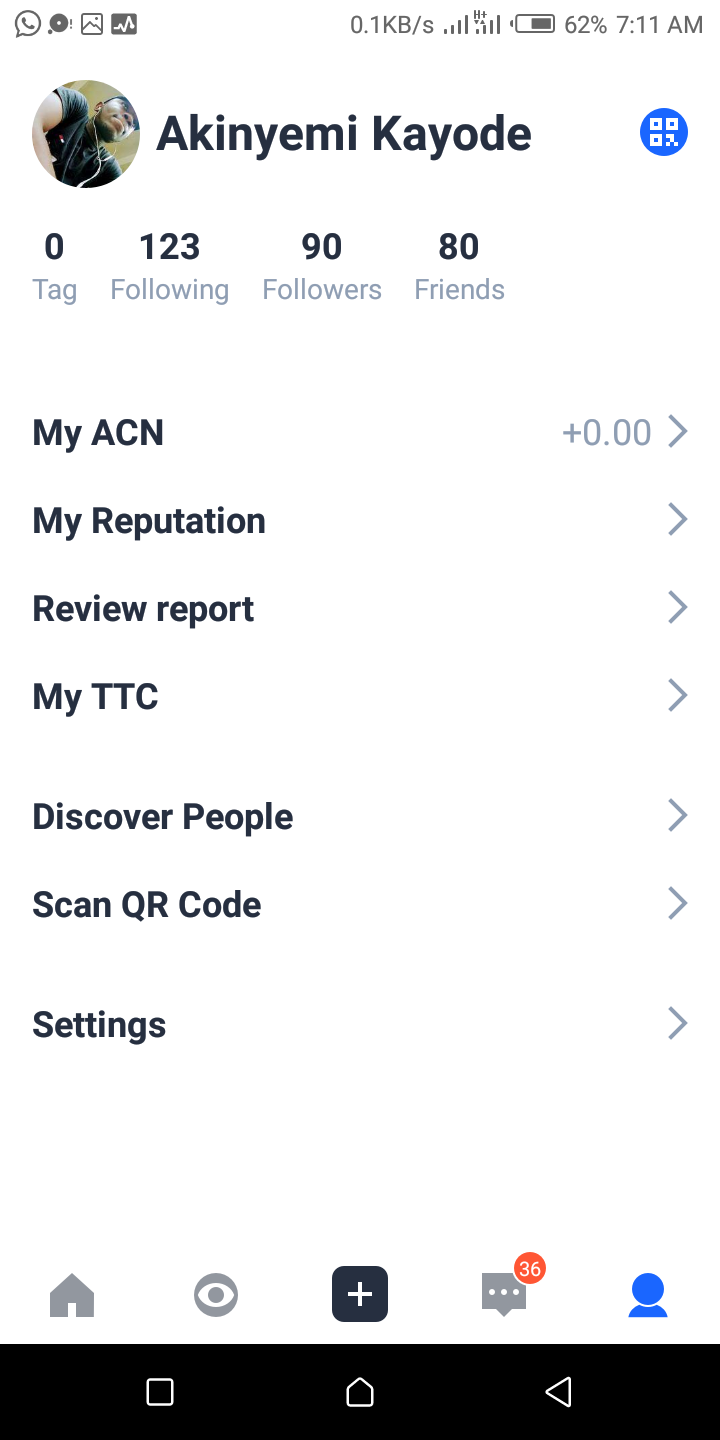The height and width of the screenshot is (1440, 720).
Task: Switch to the eye Discover tab
Action: (x=216, y=1295)
